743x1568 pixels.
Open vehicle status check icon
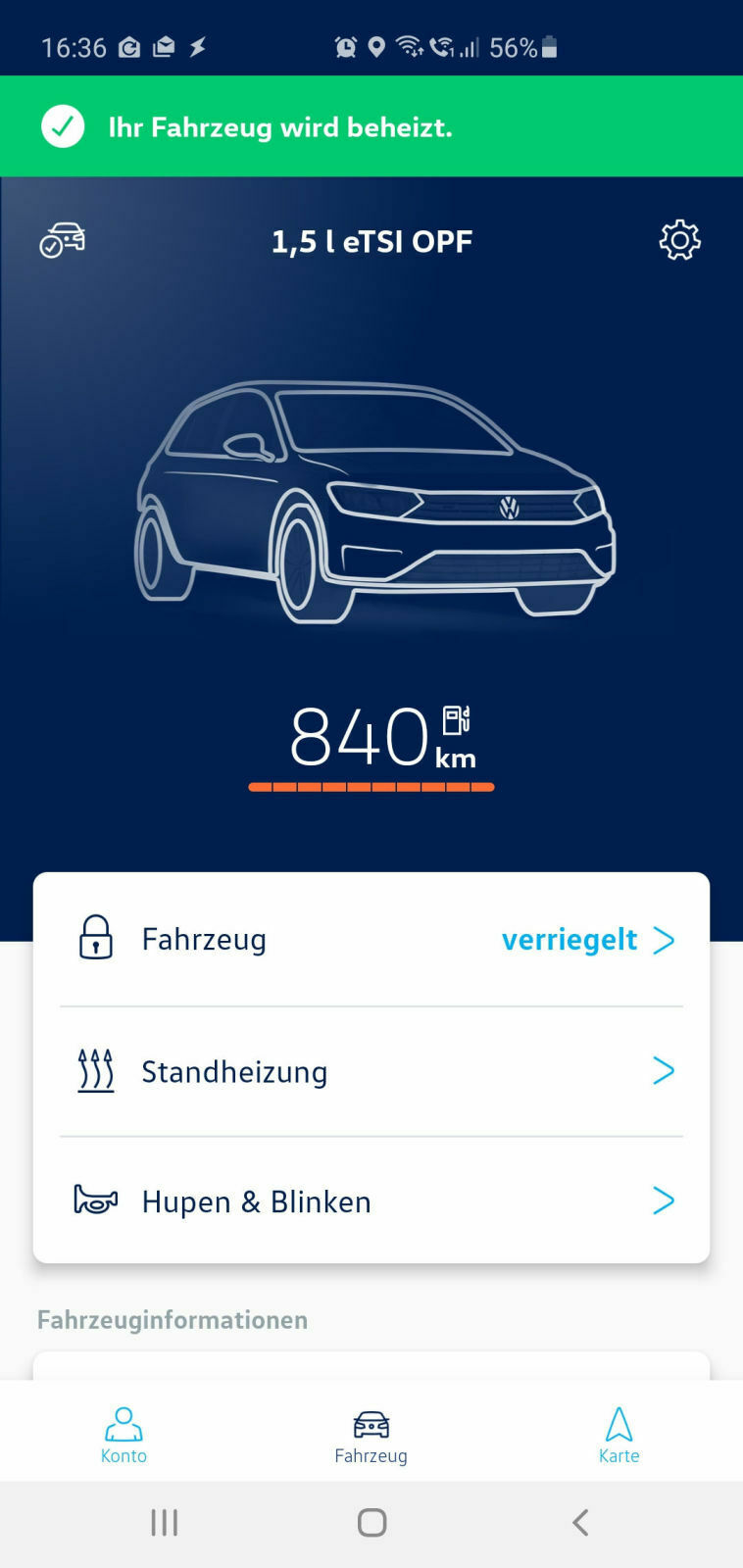tap(62, 240)
